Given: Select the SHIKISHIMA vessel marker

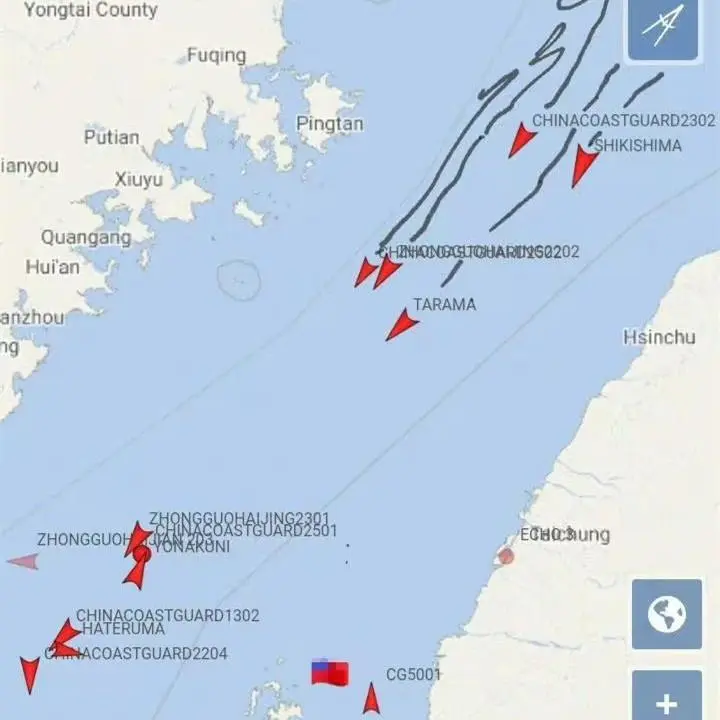Looking at the screenshot, I should (583, 165).
